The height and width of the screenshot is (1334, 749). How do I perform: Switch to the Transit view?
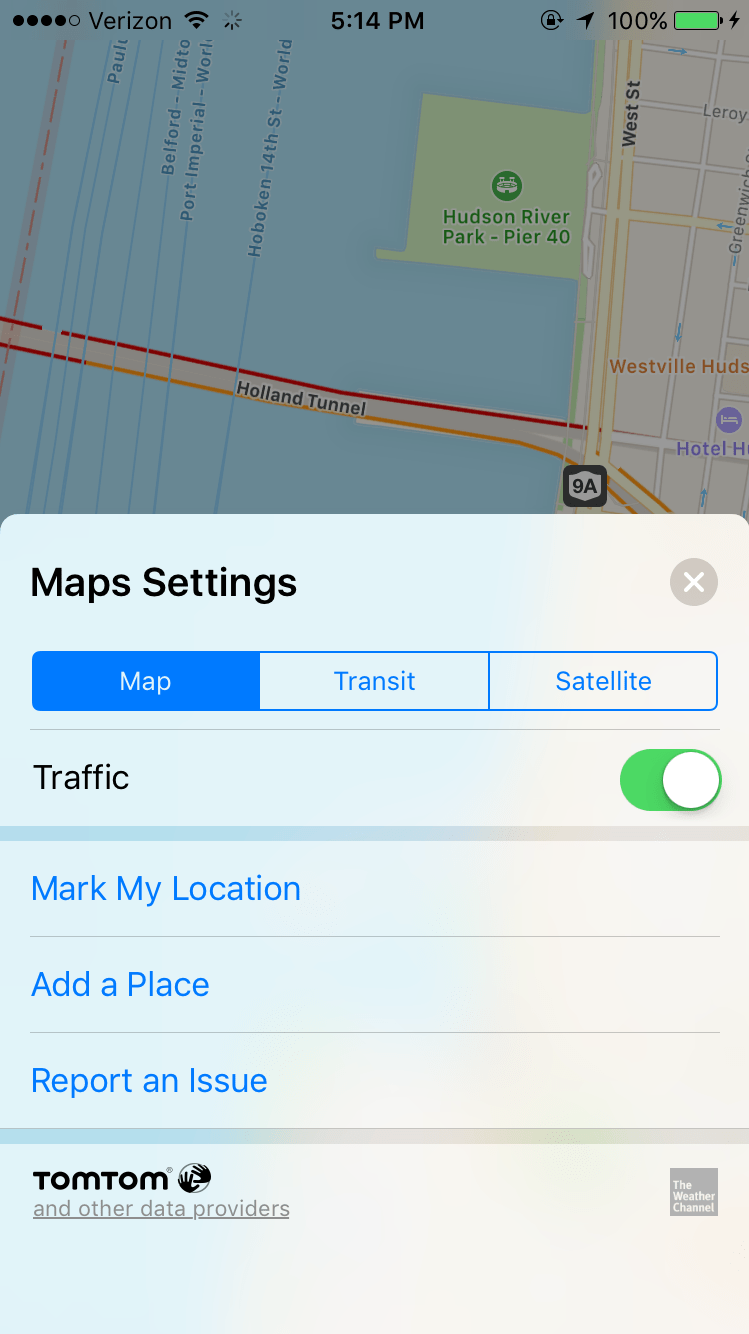(374, 681)
